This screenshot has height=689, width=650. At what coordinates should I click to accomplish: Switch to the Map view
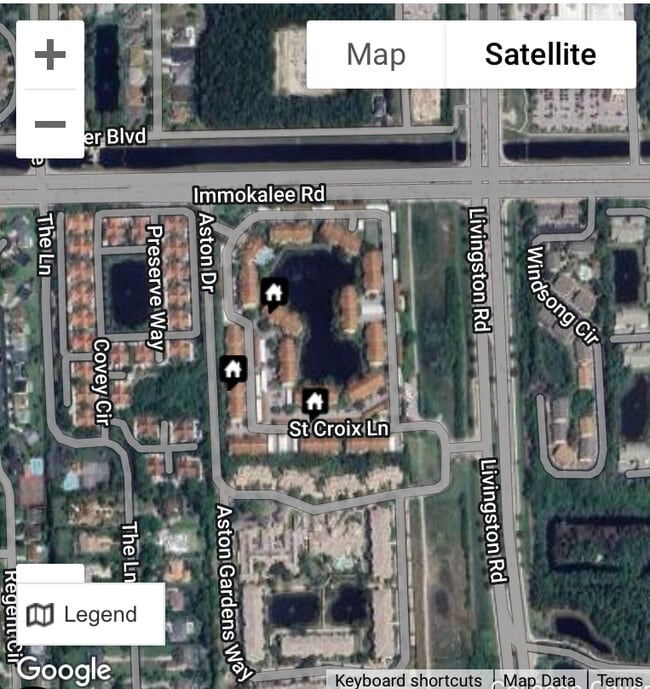coord(375,54)
